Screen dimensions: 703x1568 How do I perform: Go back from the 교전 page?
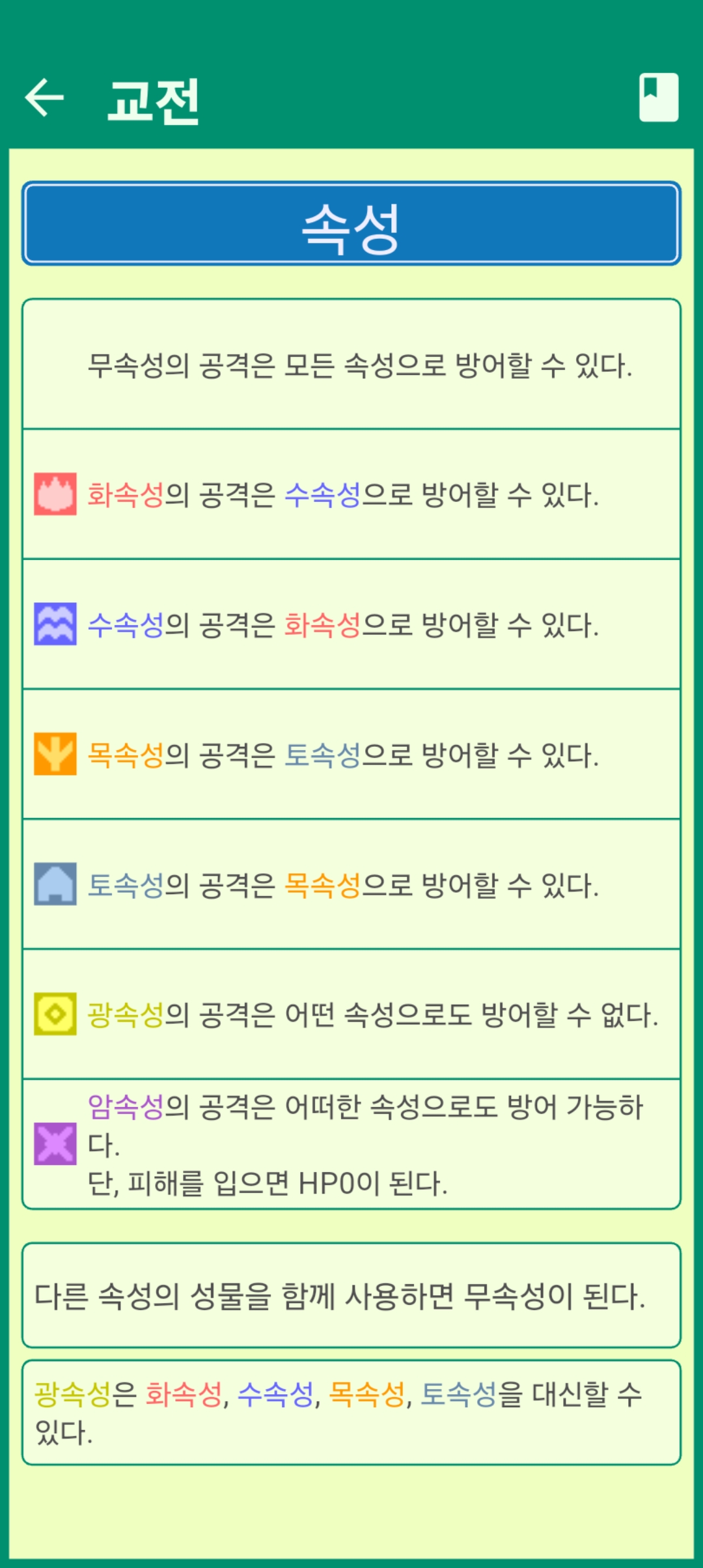tap(44, 98)
